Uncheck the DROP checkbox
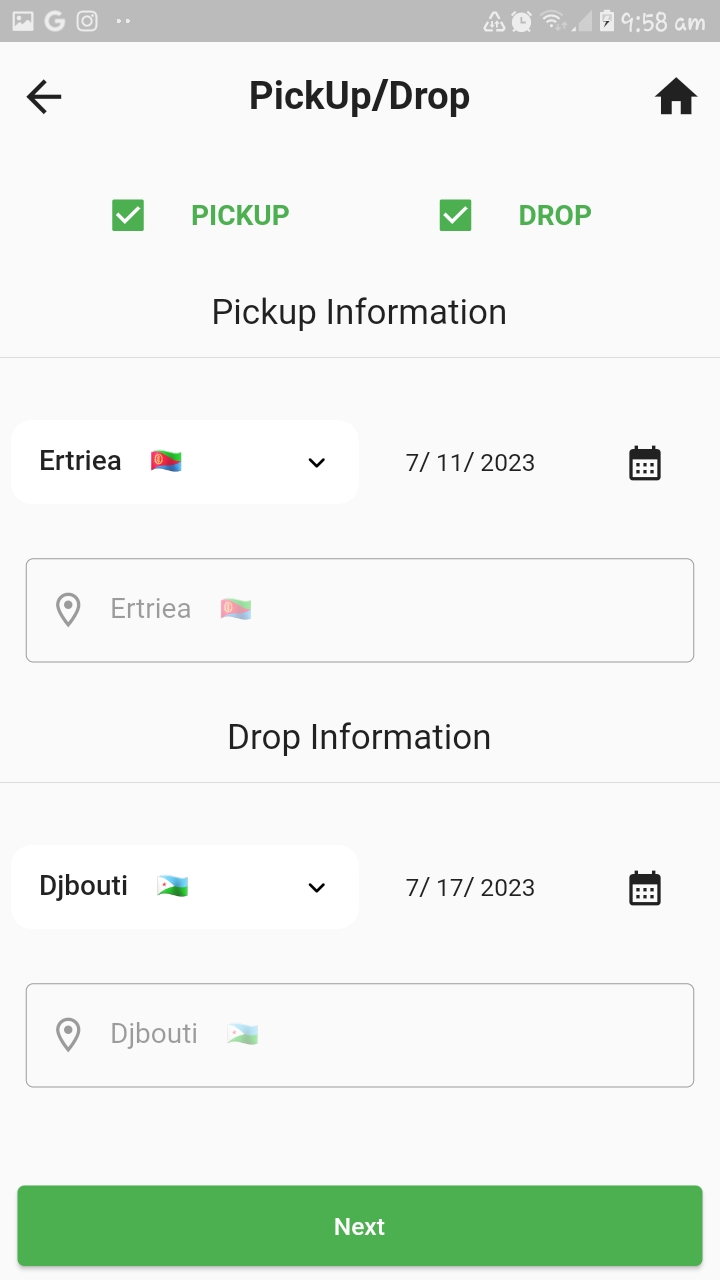This screenshot has width=720, height=1280. coord(455,215)
